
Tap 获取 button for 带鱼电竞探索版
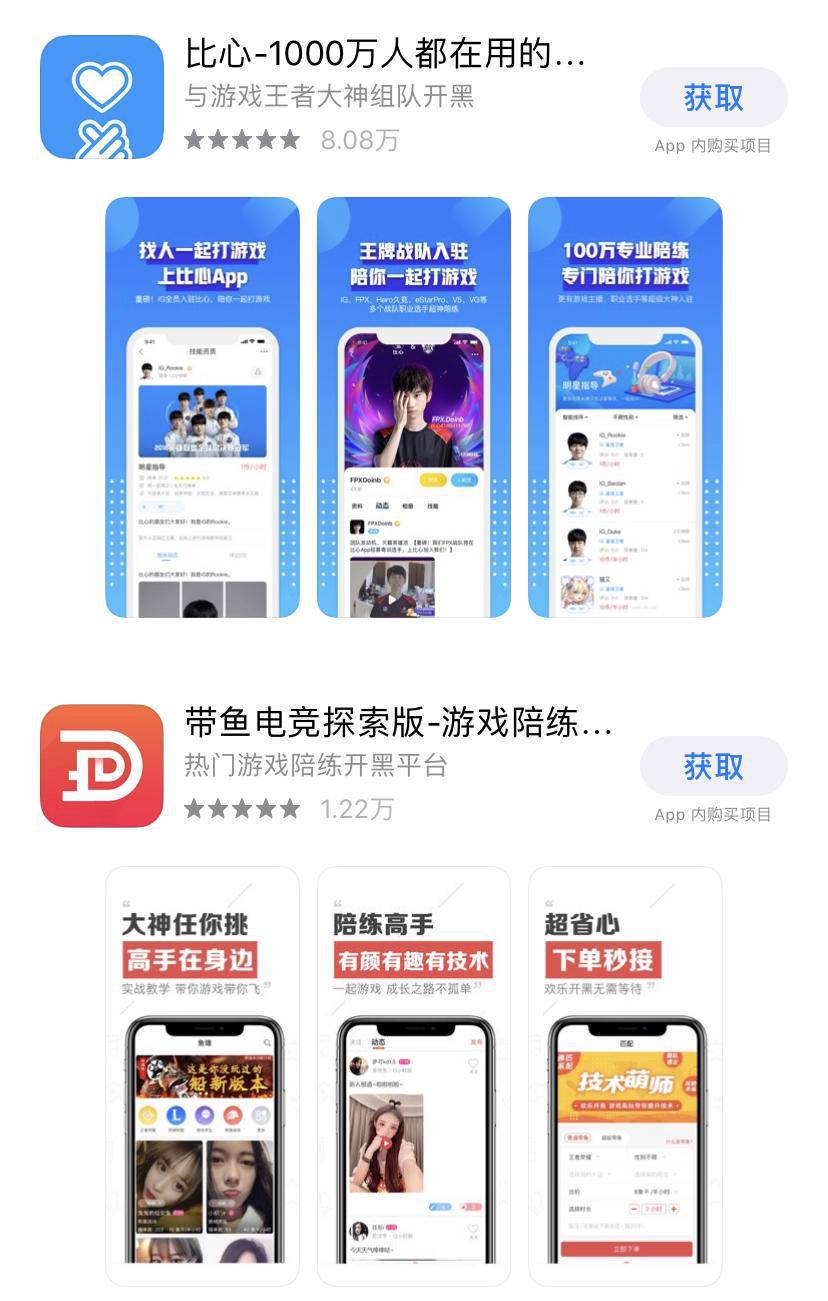[x=713, y=767]
